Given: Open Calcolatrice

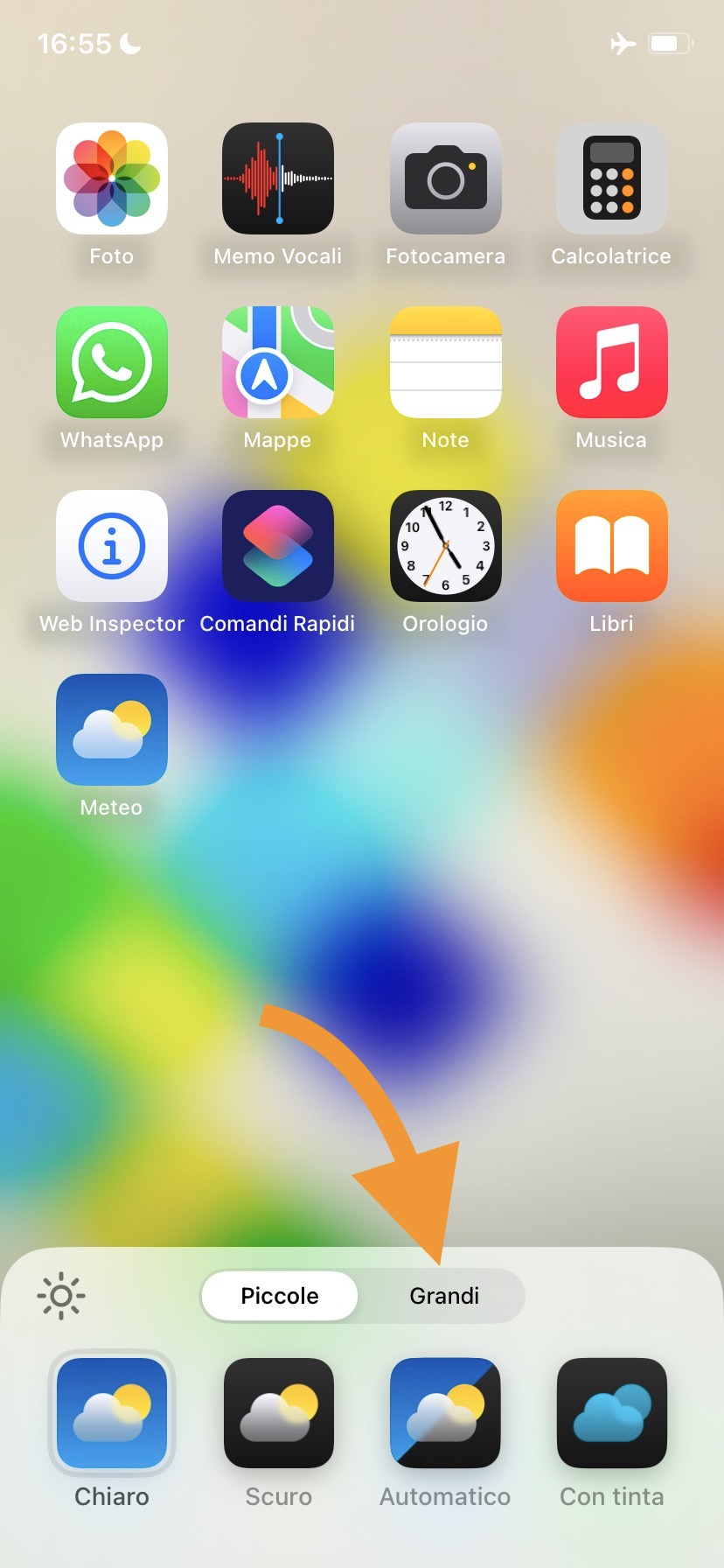Looking at the screenshot, I should (611, 178).
